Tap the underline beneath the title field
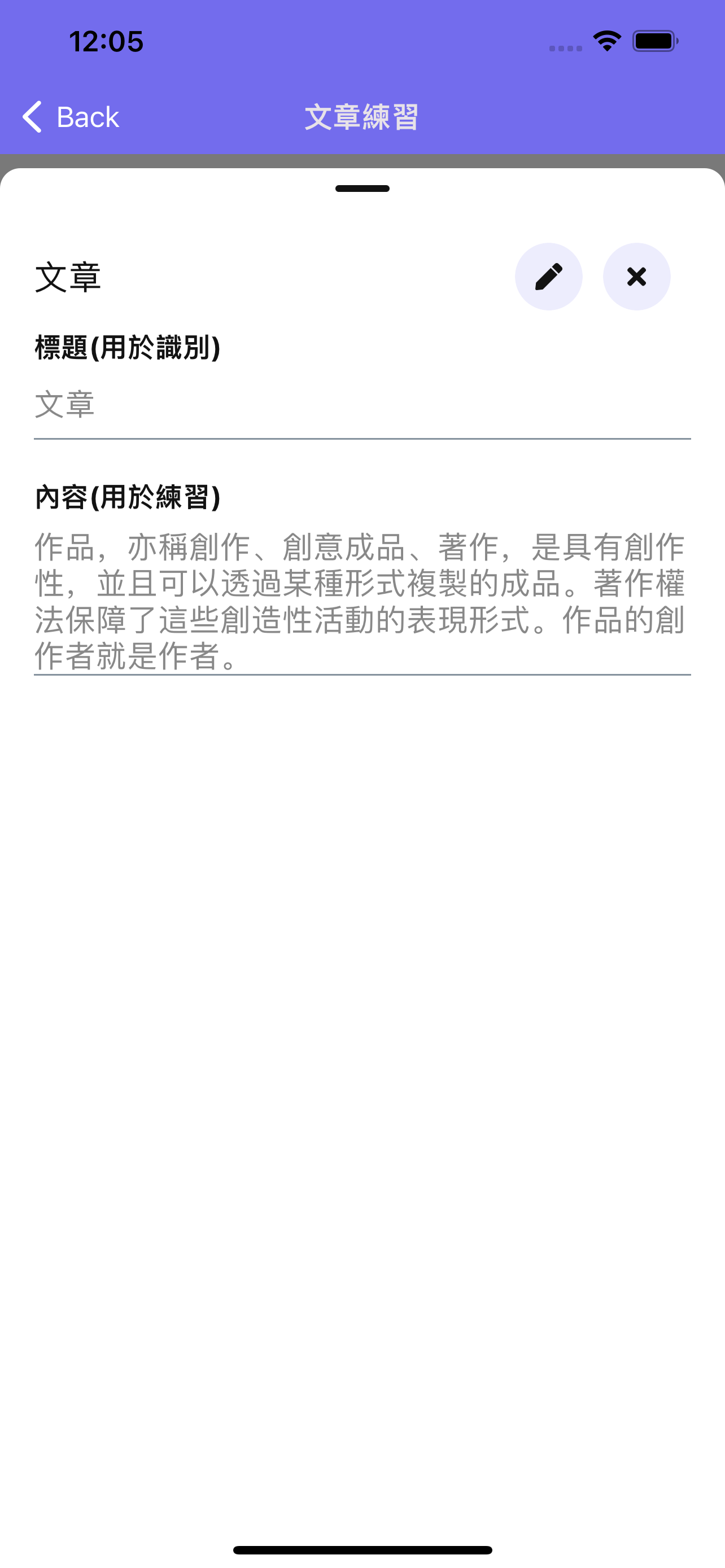Image resolution: width=725 pixels, height=1568 pixels. (362, 440)
